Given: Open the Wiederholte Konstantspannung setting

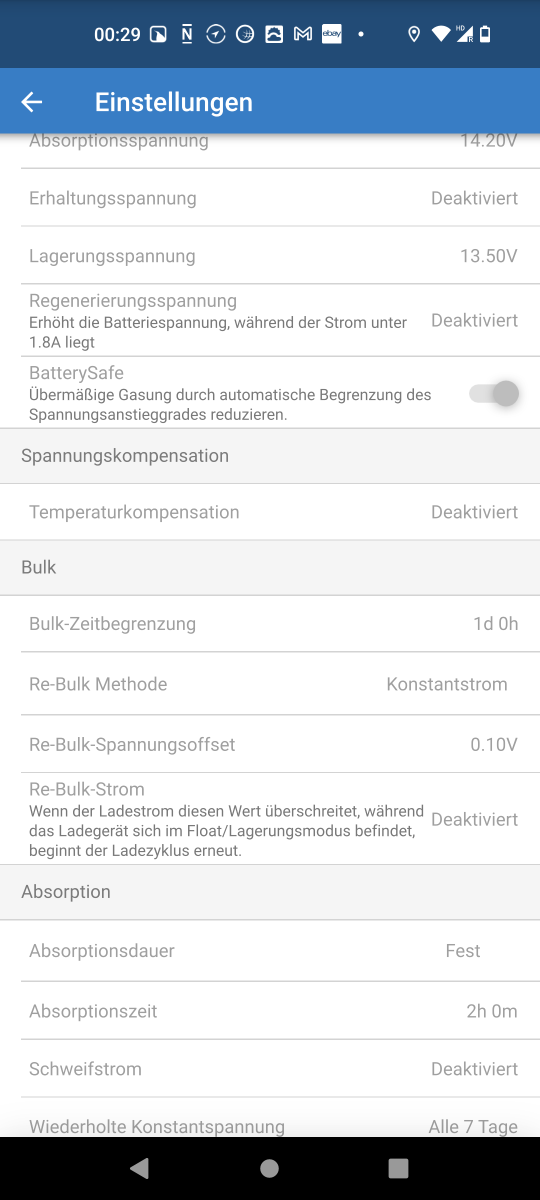Looking at the screenshot, I should point(270,1118).
